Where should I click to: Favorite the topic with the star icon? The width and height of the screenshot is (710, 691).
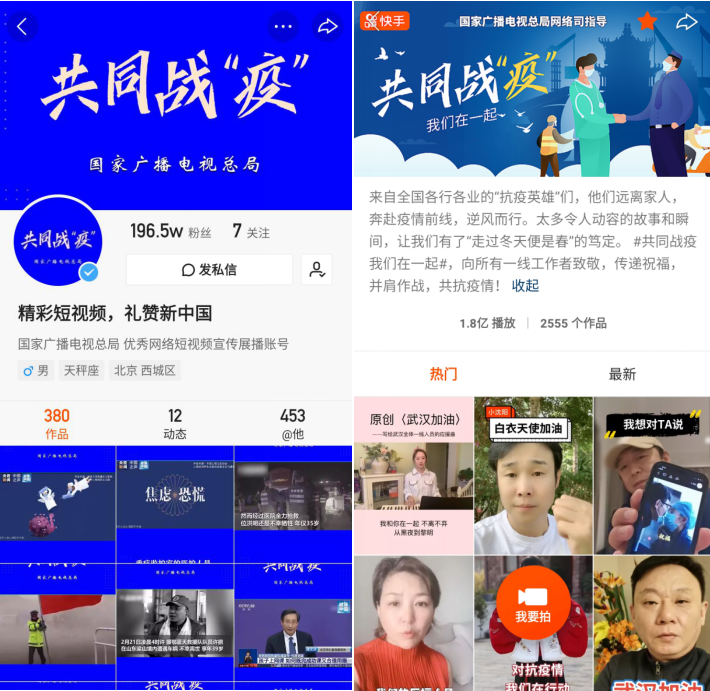(x=647, y=21)
